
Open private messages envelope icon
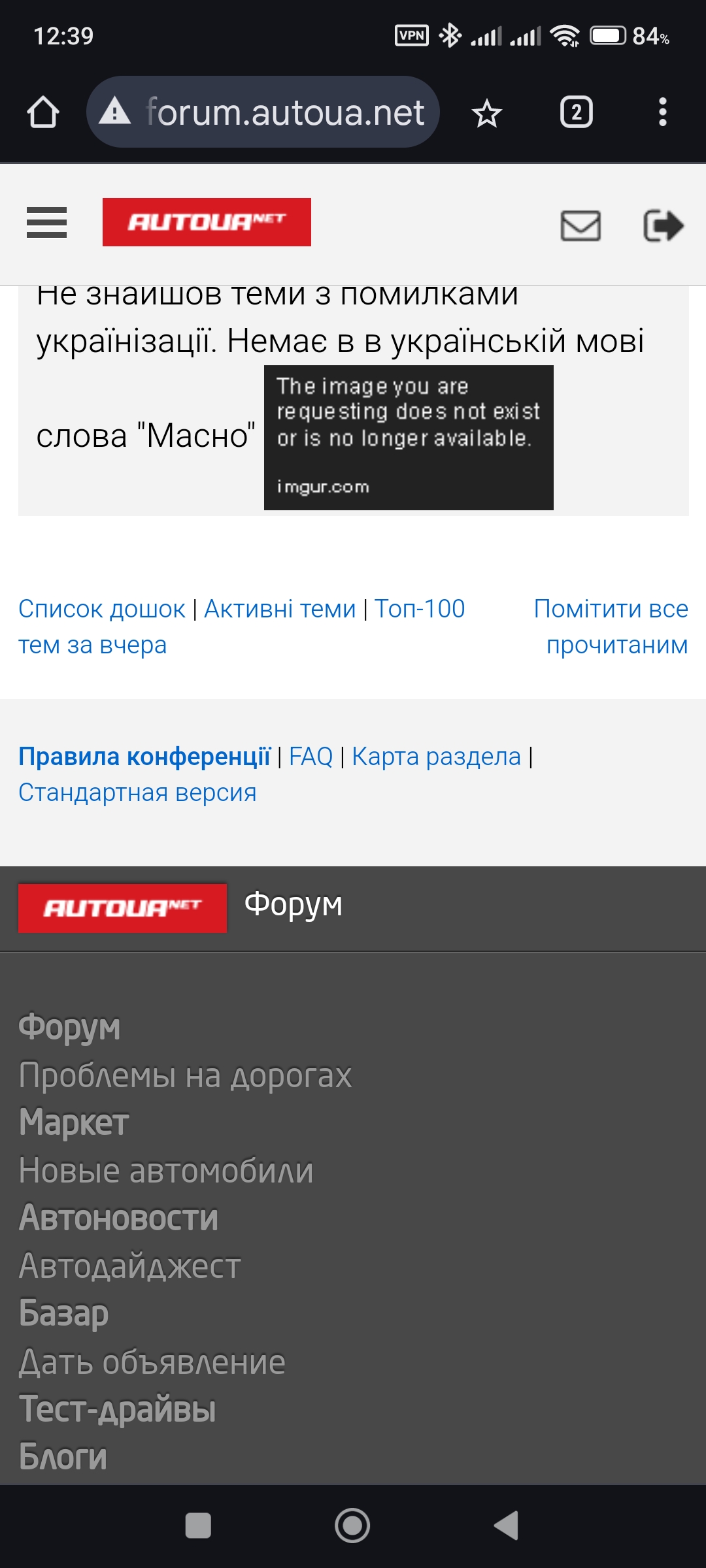point(580,225)
